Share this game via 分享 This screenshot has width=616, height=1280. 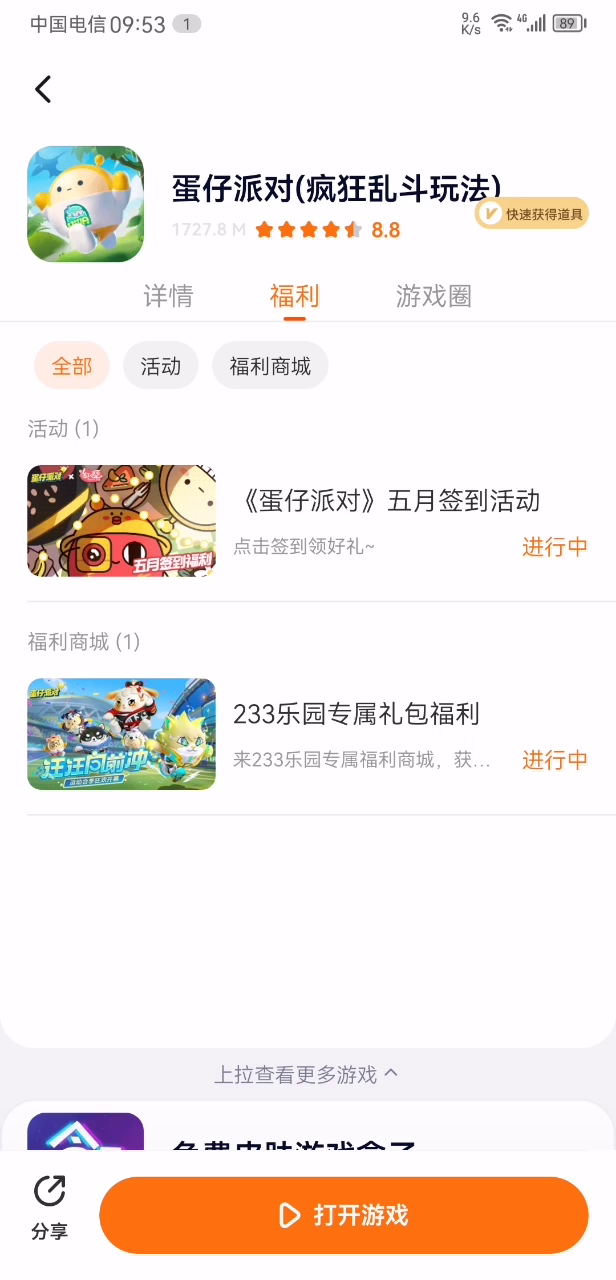tap(49, 1207)
